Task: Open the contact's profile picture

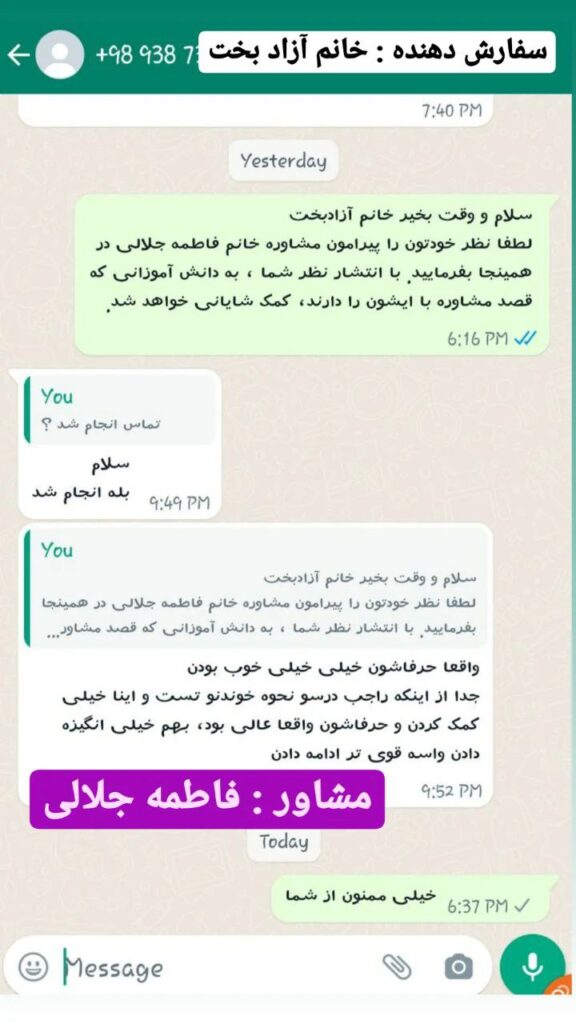Action: pos(59,55)
